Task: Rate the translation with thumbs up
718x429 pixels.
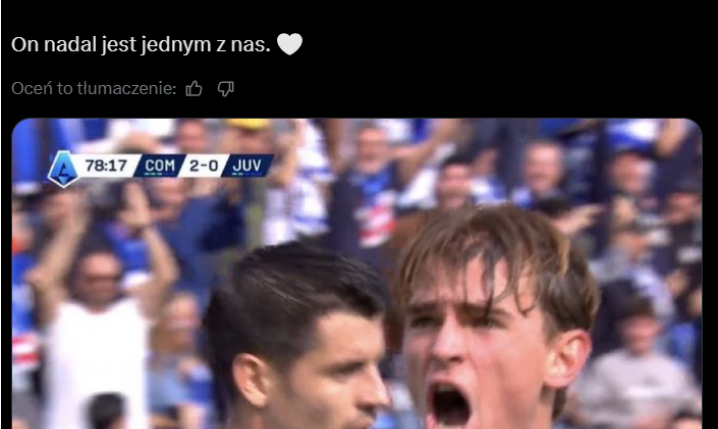Action: 194,89
